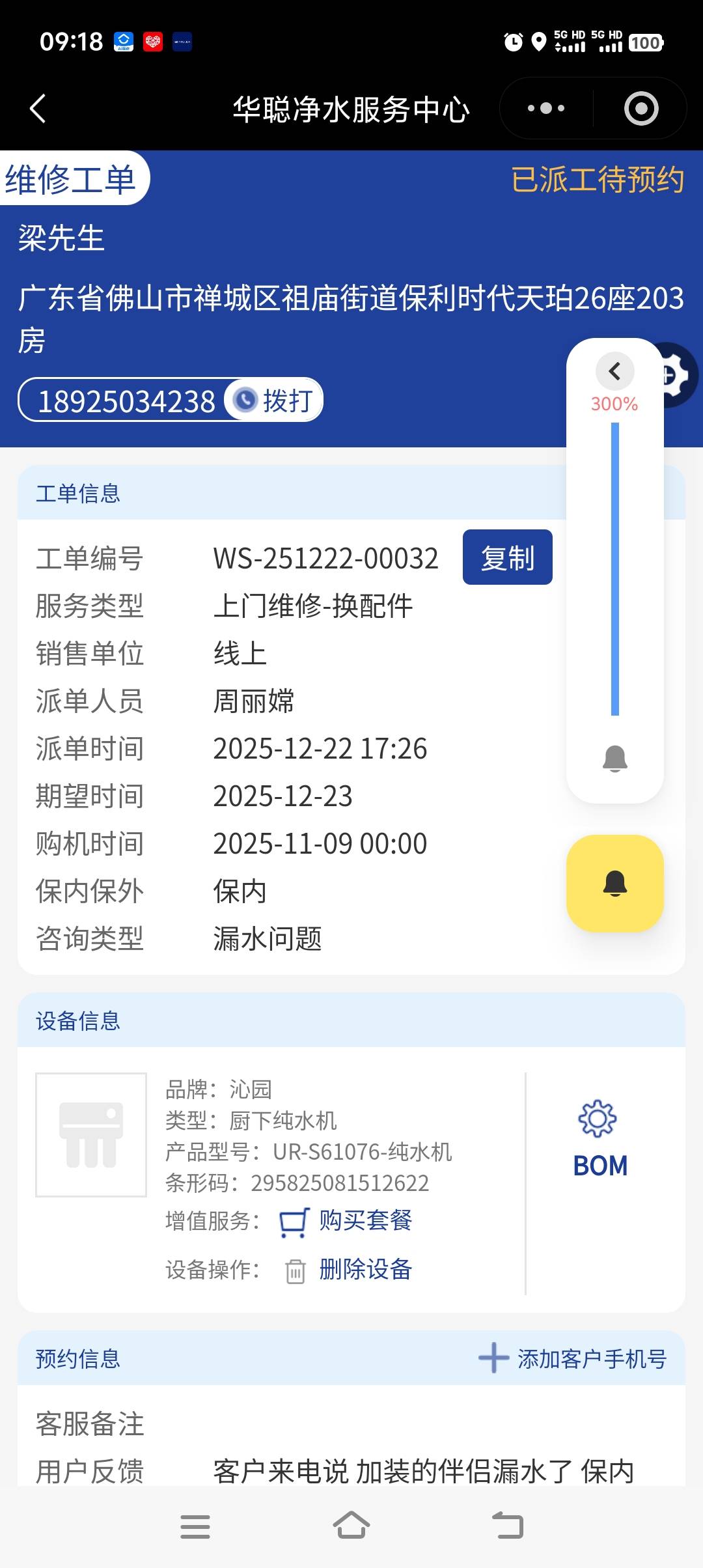This screenshot has width=703, height=1568.
Task: Dial the customer's number via 拨打
Action: tap(275, 400)
